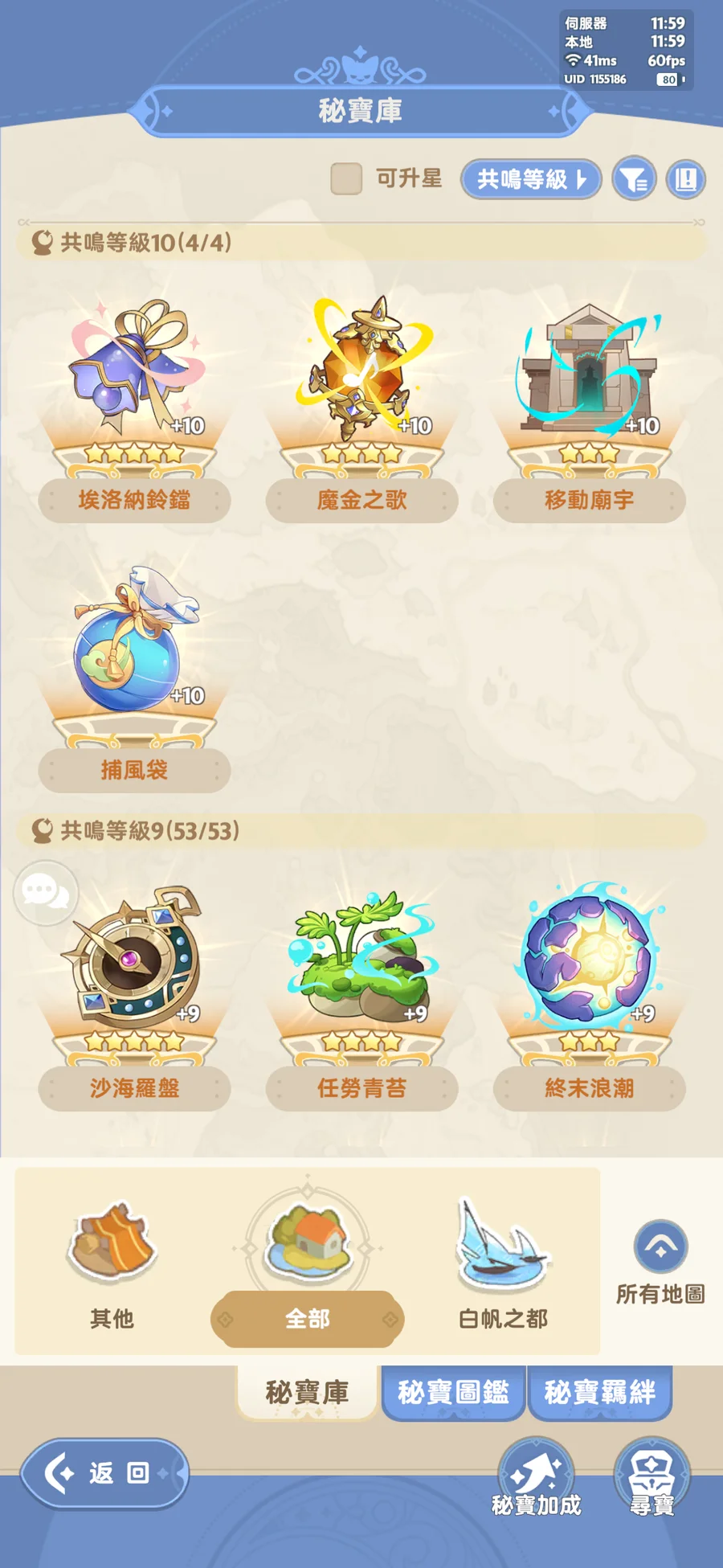Select the 沙海羅盤 treasure
This screenshot has height=1568, width=723.
134,964
